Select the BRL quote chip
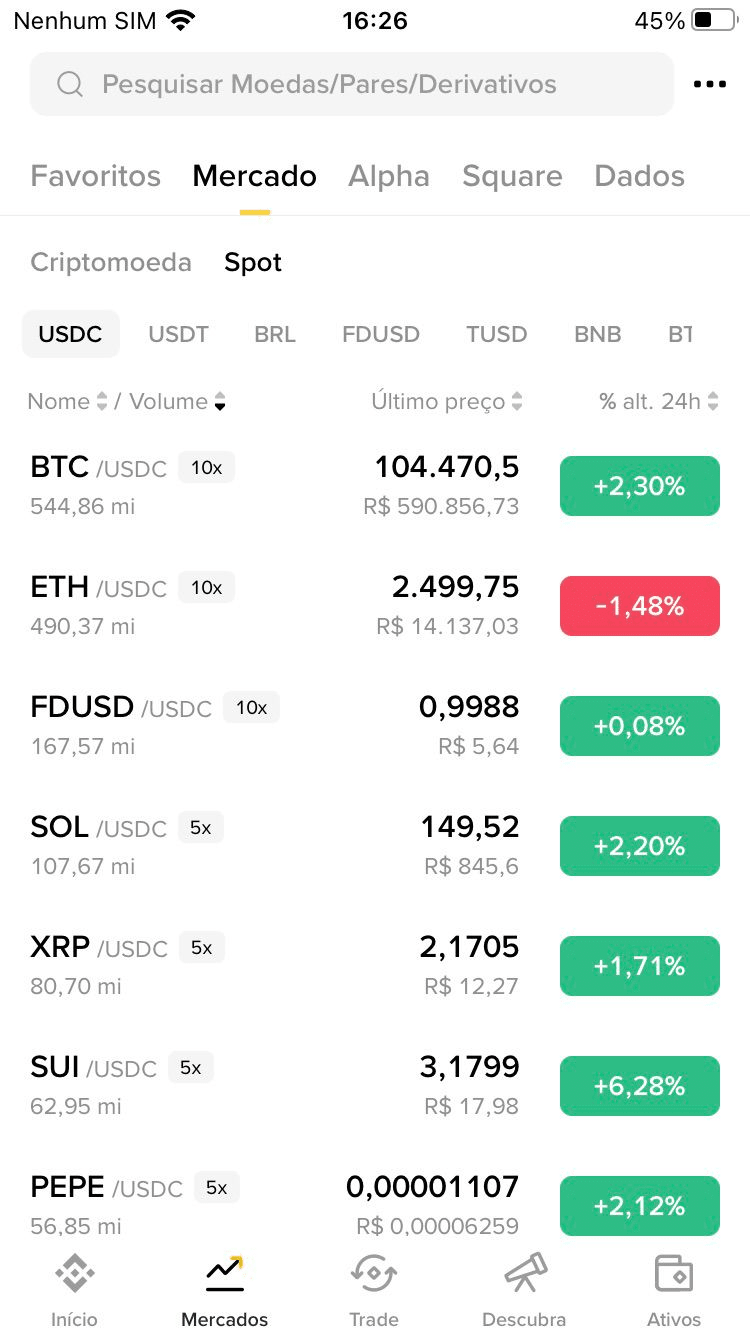 (x=275, y=334)
